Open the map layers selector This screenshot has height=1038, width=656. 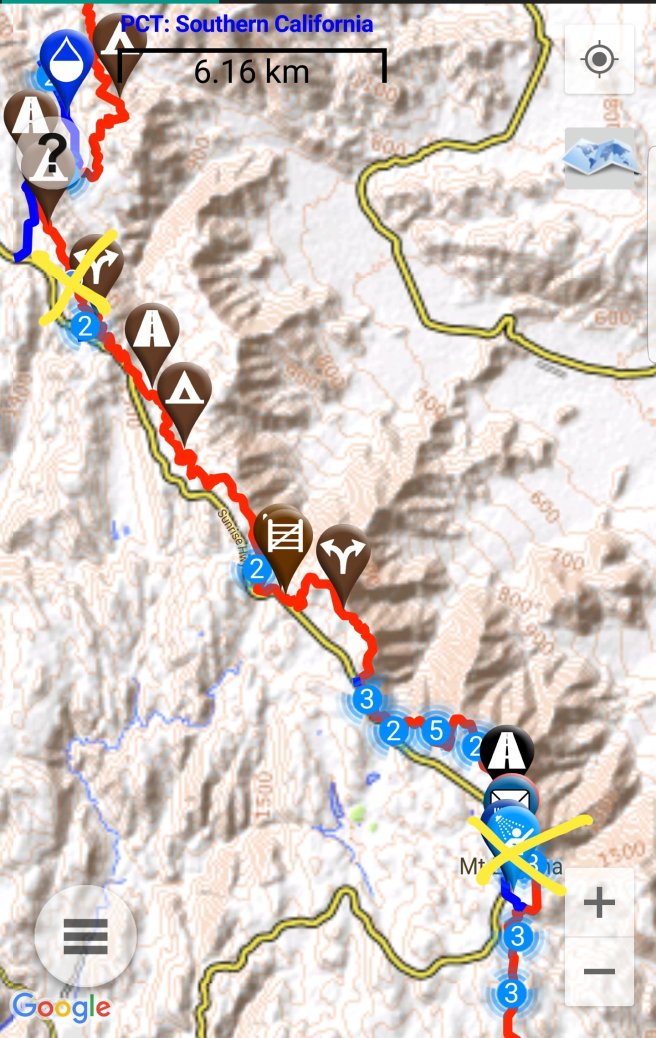click(x=599, y=158)
